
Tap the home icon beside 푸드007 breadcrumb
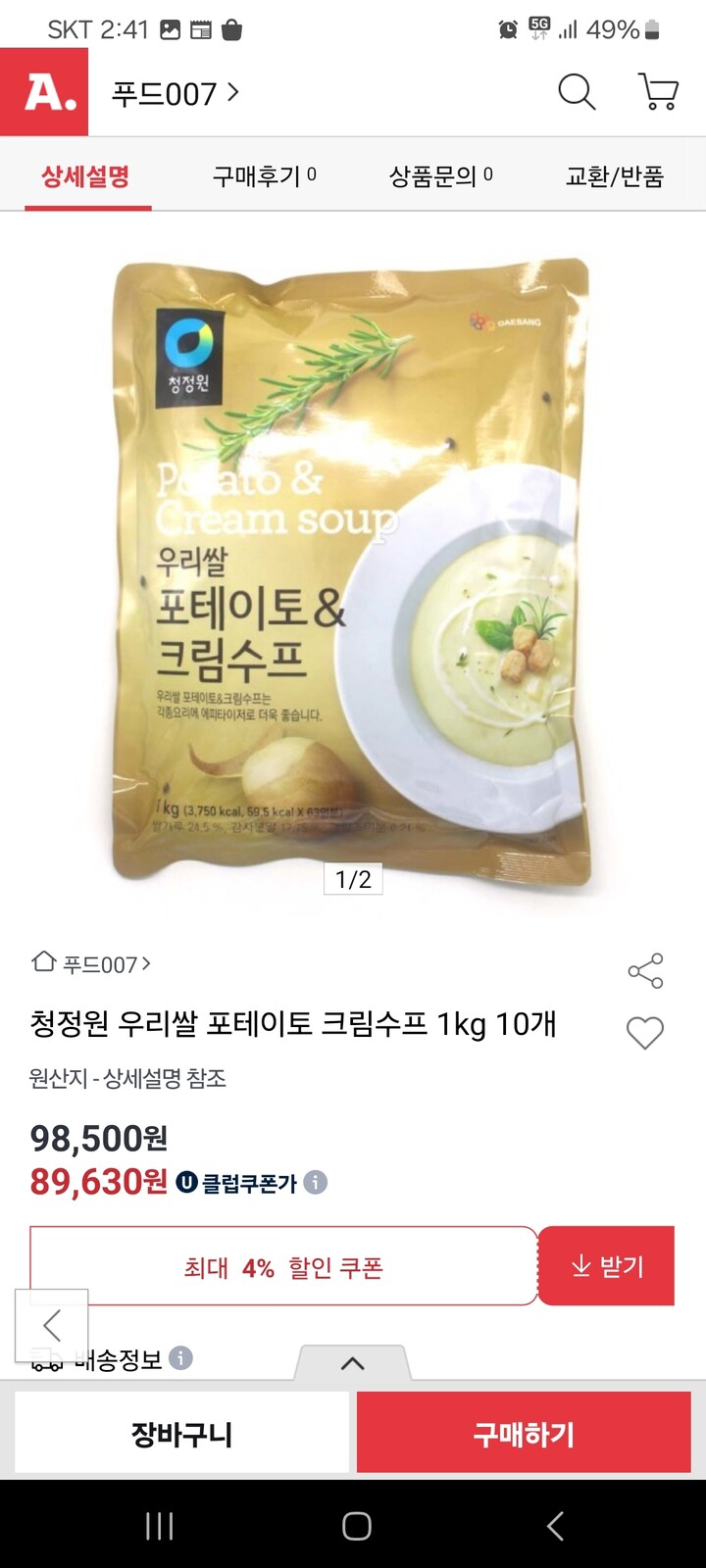tap(42, 963)
